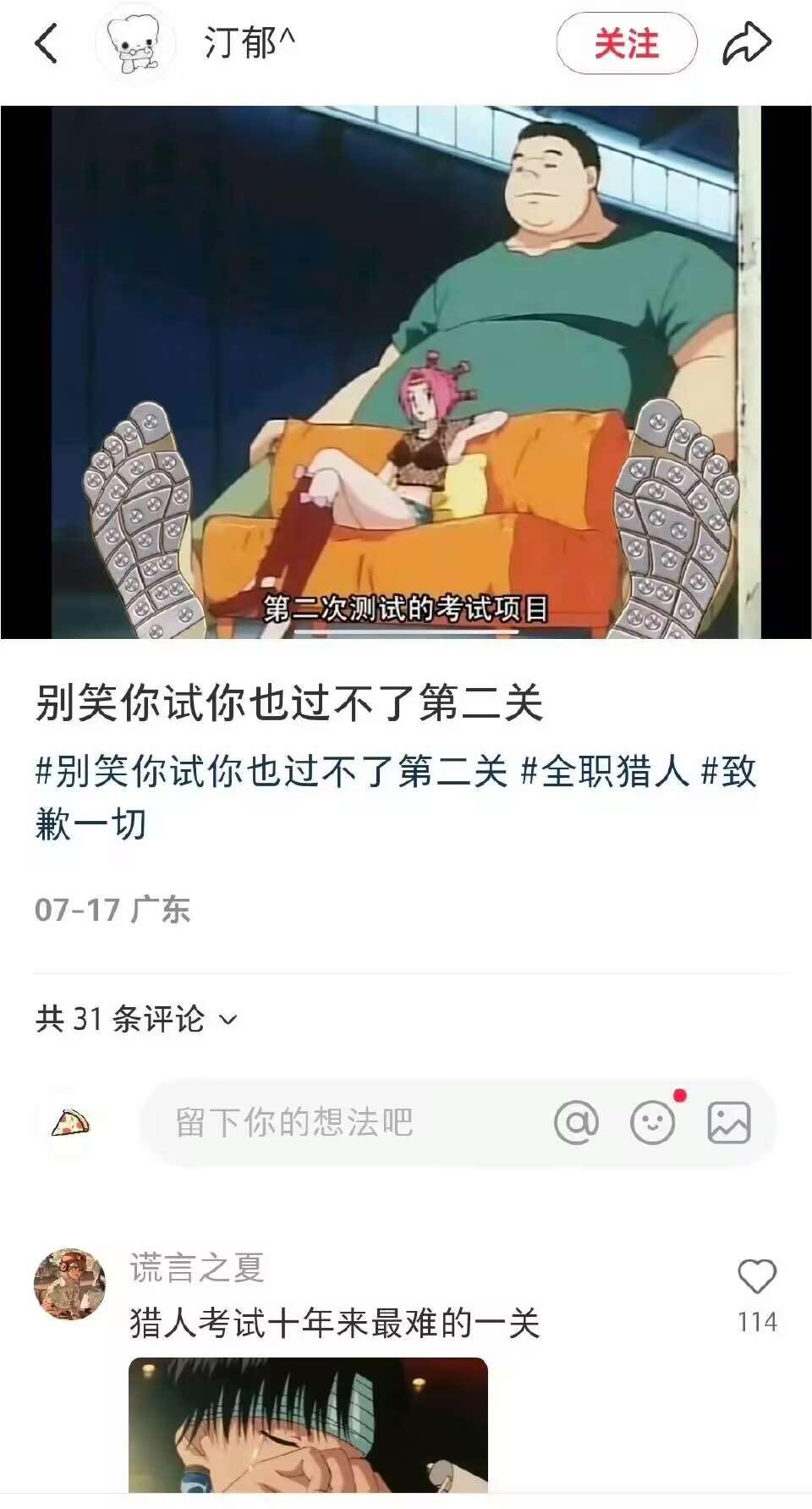This screenshot has height=1509, width=812.
Task: Go back using the top arrow
Action: (47, 43)
